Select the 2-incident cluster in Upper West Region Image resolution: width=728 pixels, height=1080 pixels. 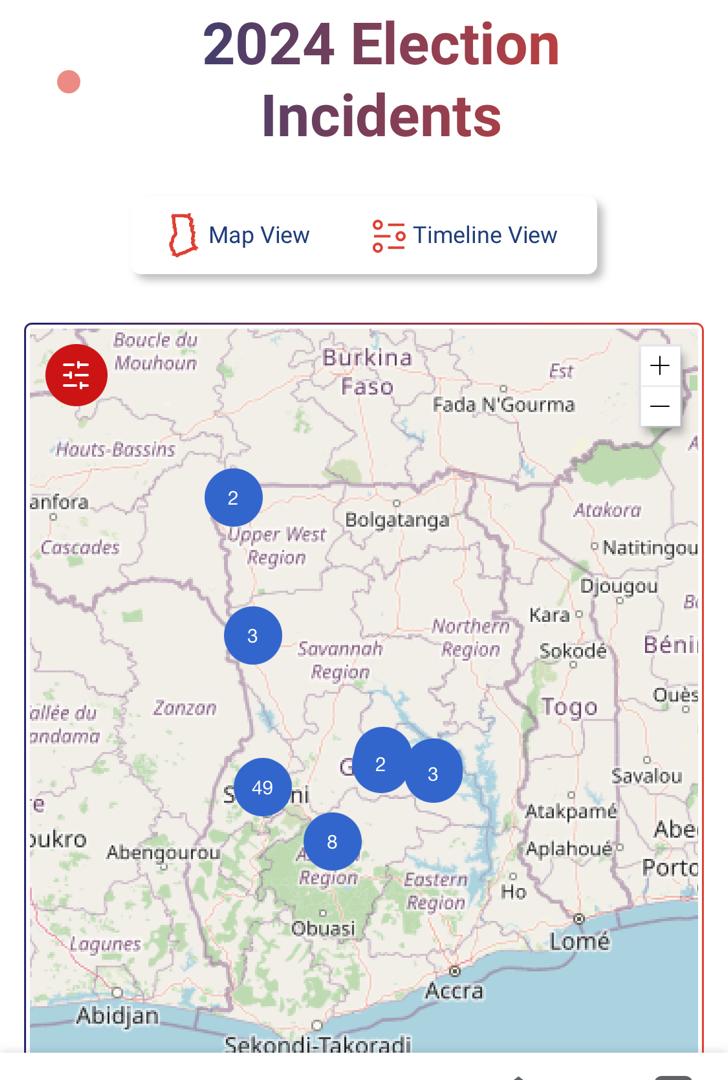(233, 497)
